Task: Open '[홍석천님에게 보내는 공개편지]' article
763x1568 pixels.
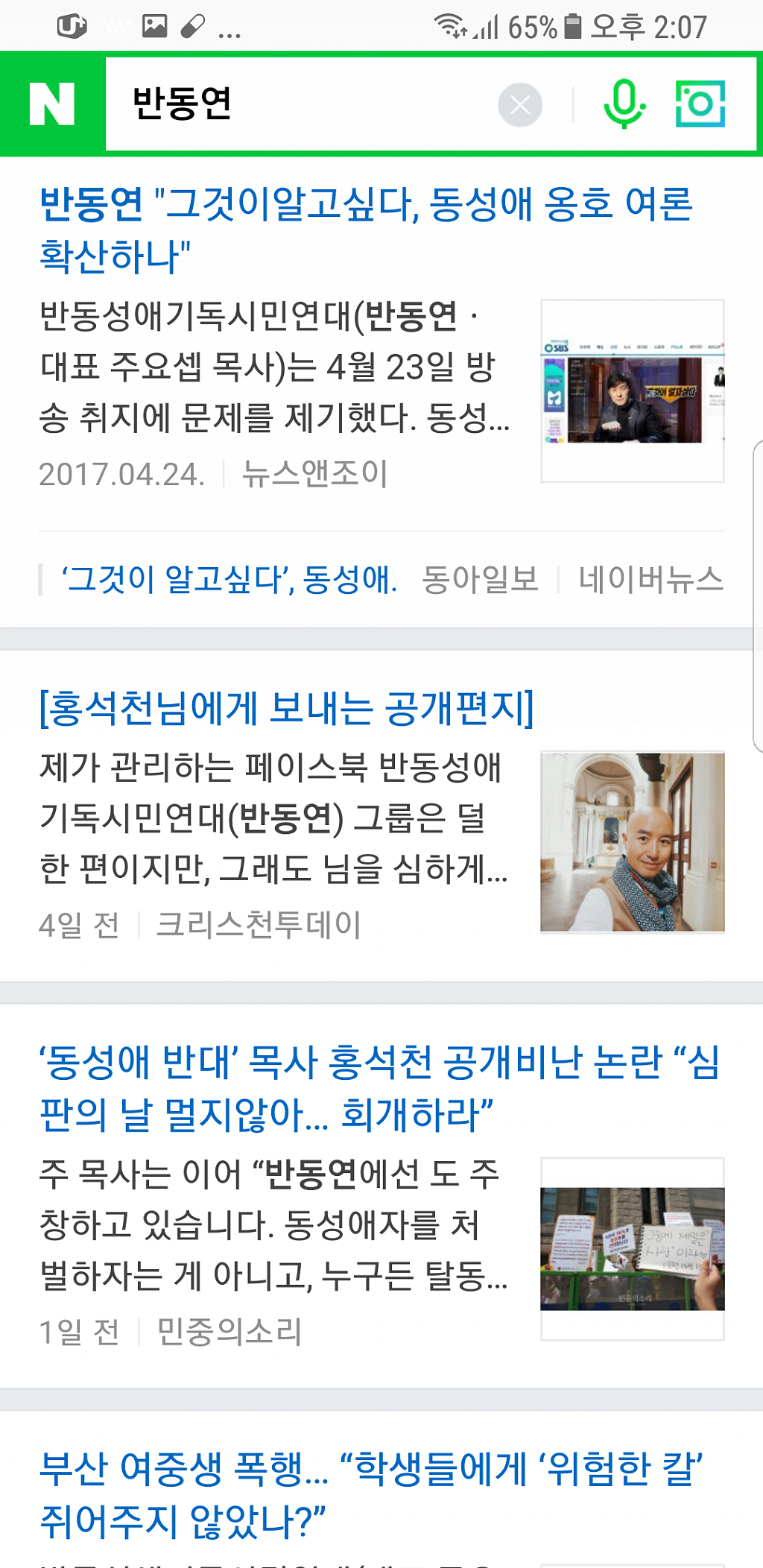Action: pos(287,708)
